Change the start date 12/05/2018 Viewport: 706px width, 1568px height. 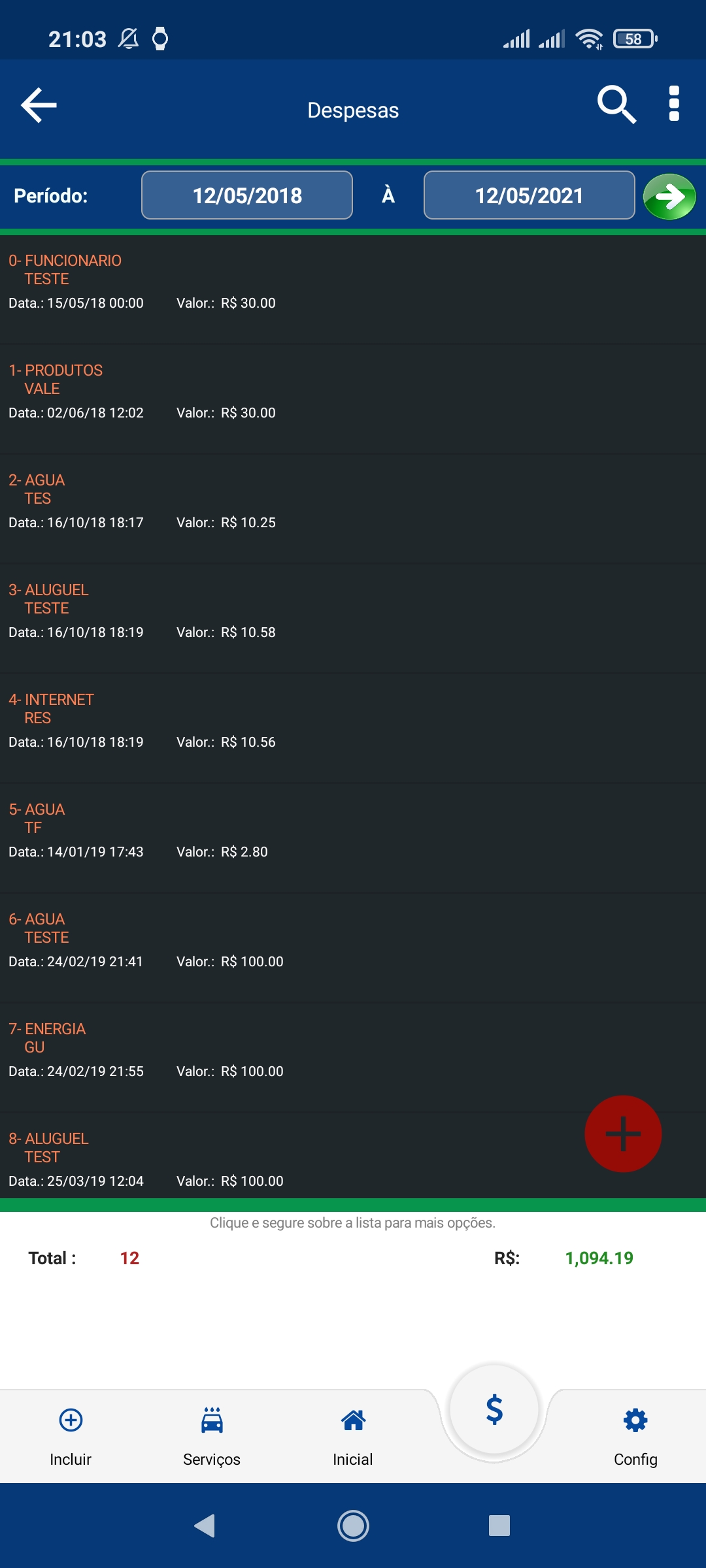pyautogui.click(x=247, y=195)
